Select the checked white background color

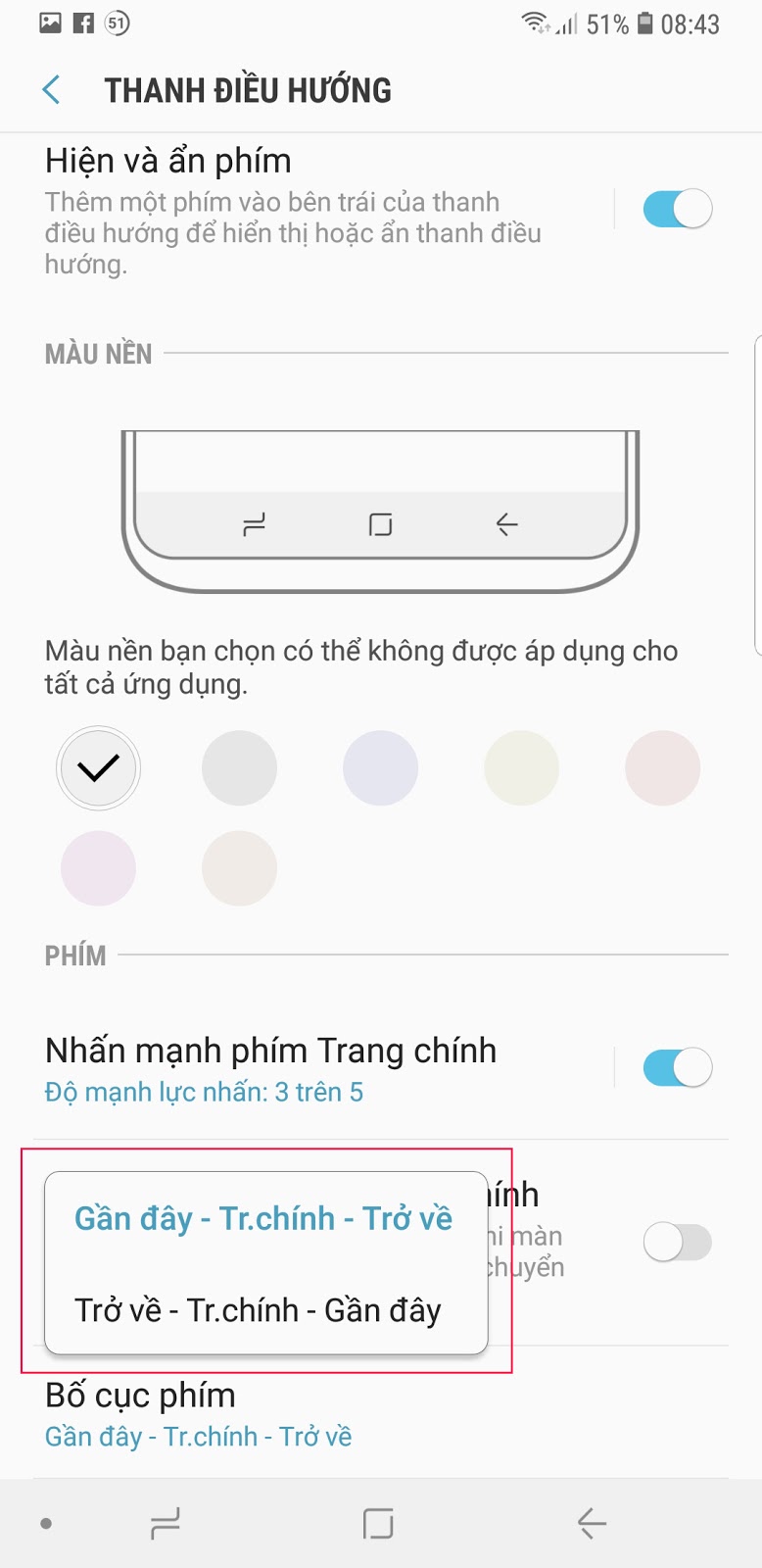(x=98, y=768)
